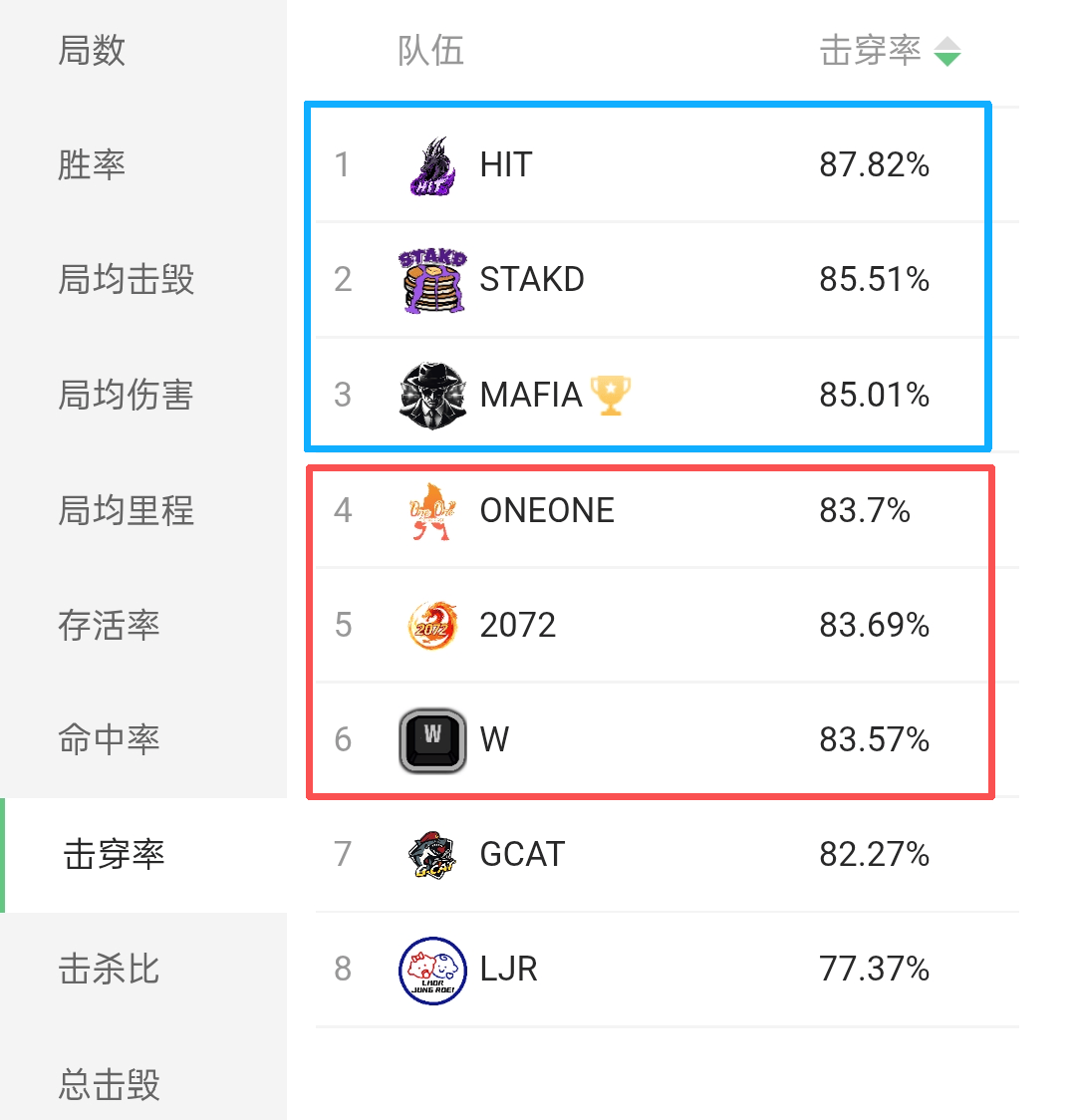
Task: Open the STAKD team row
Action: [x=648, y=279]
